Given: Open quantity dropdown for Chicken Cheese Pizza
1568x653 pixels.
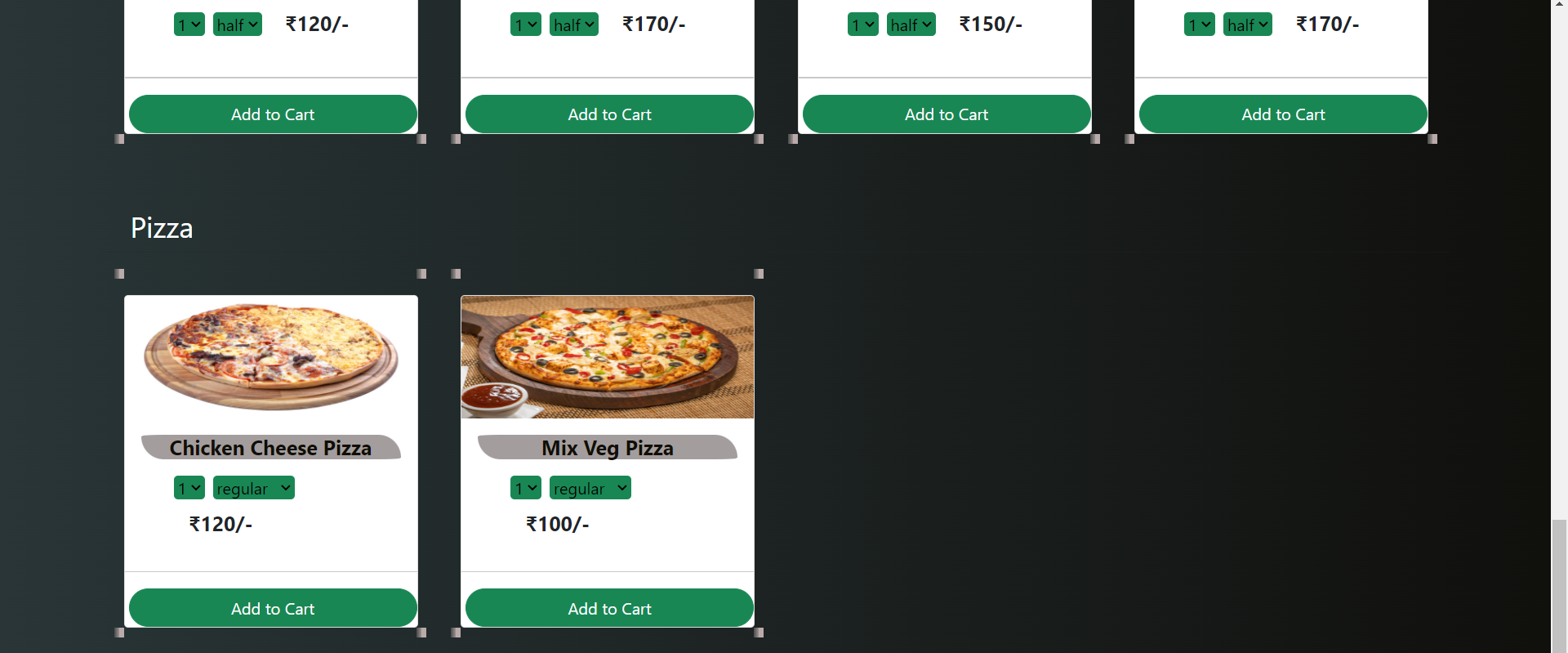Looking at the screenshot, I should (189, 488).
